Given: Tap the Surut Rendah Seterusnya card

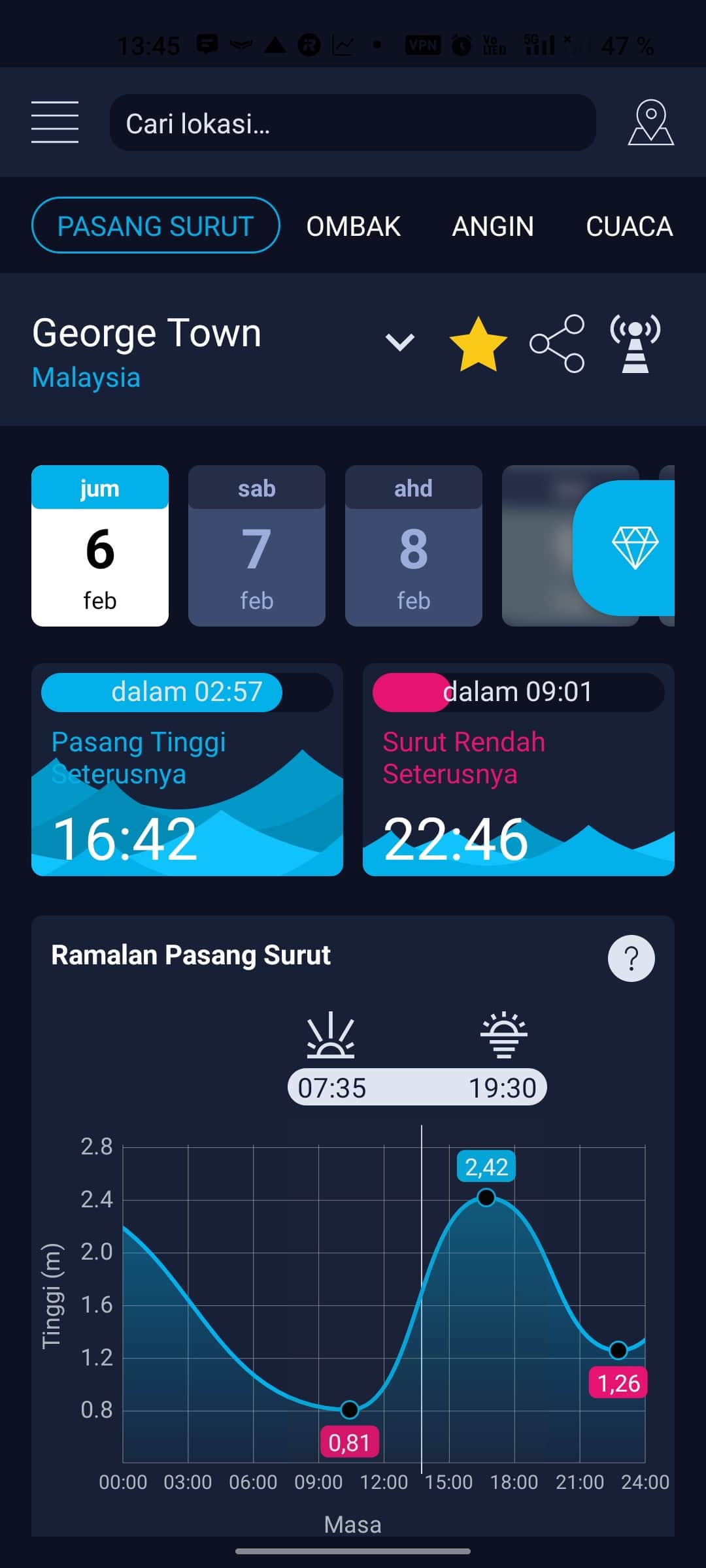Looking at the screenshot, I should tap(518, 771).
